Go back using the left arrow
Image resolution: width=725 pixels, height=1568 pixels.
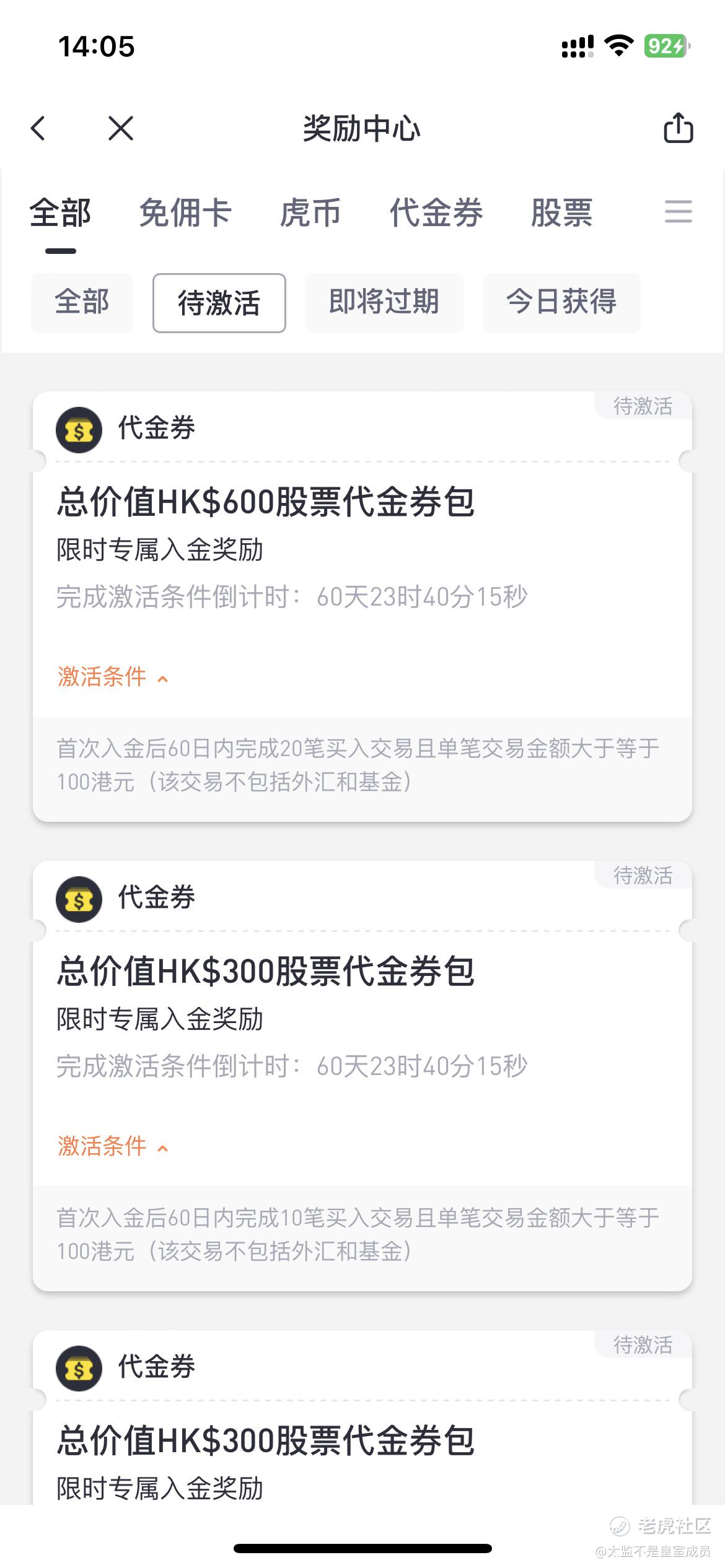[x=38, y=128]
